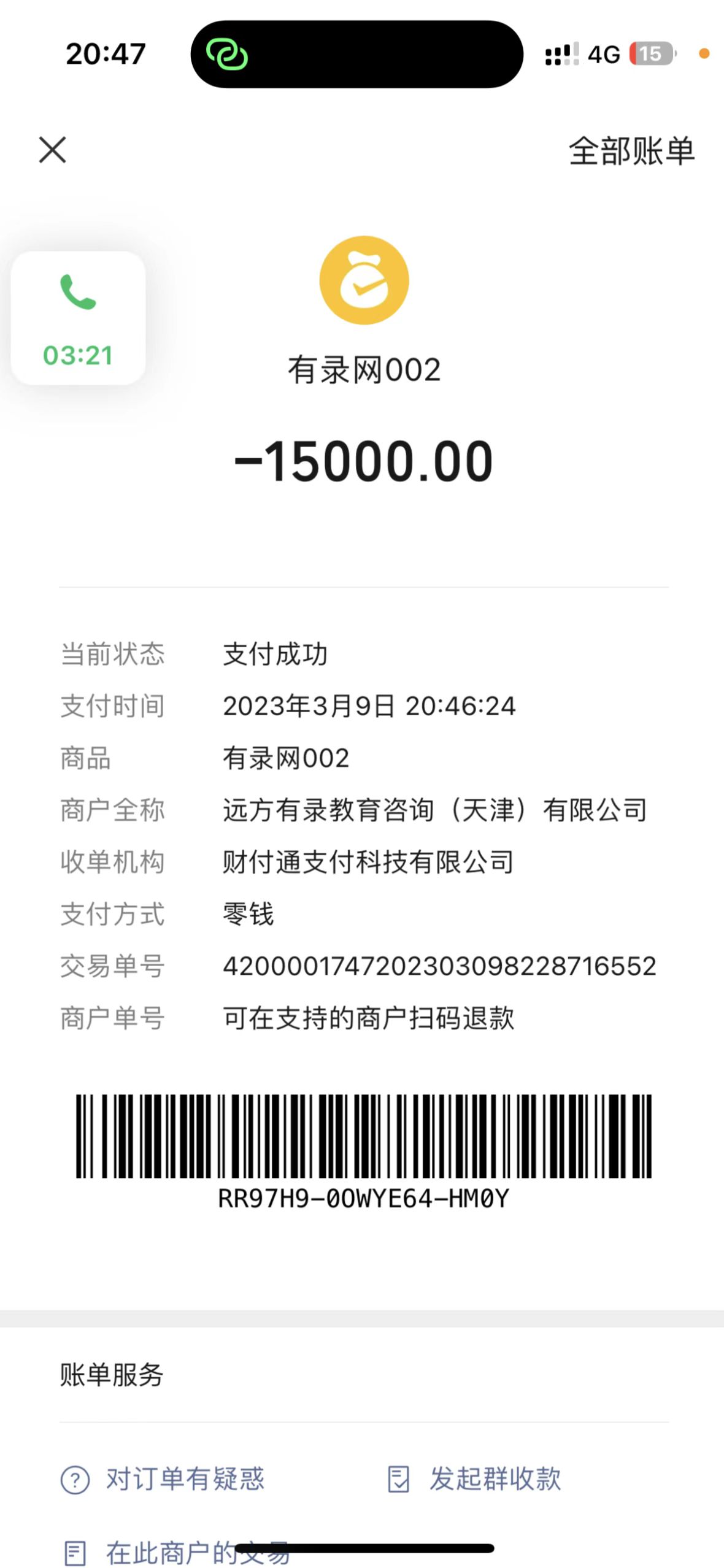The width and height of the screenshot is (724, 1568).
Task: Open 全部账单 (all bills)
Action: (x=631, y=151)
